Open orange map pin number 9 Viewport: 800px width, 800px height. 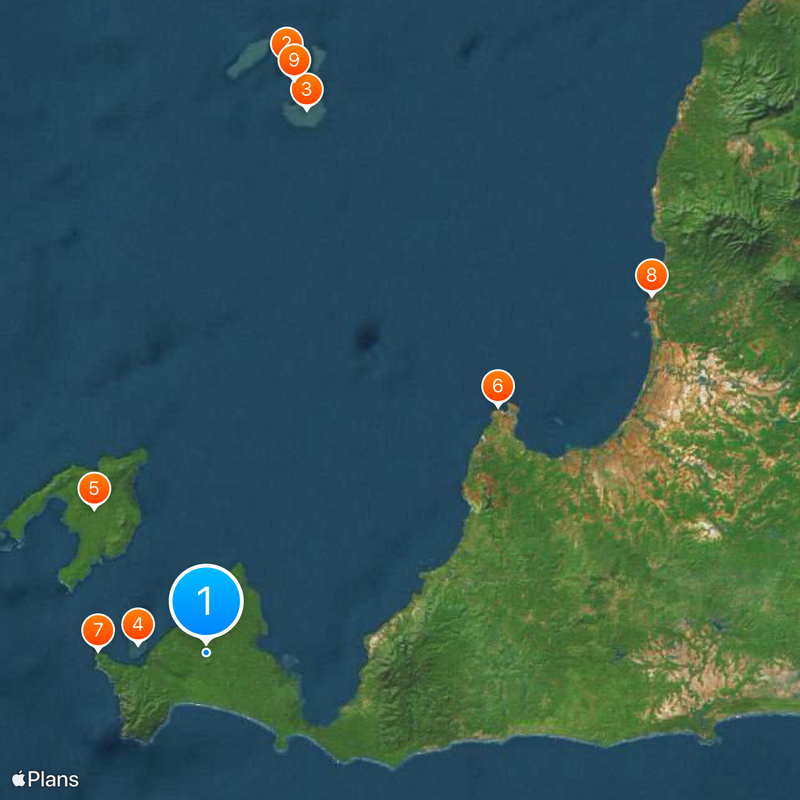pos(293,60)
